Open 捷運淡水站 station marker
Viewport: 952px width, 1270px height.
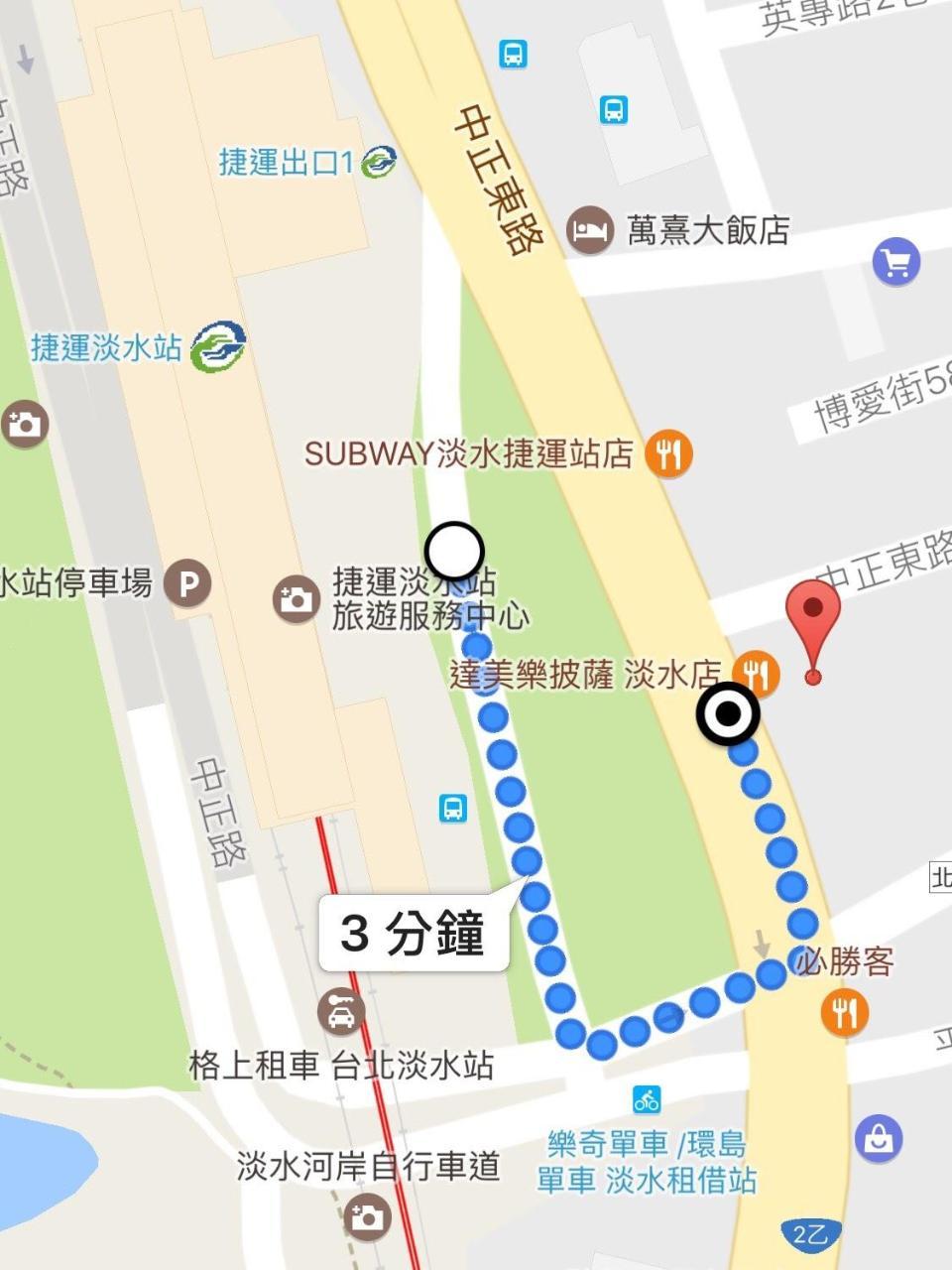(218, 345)
